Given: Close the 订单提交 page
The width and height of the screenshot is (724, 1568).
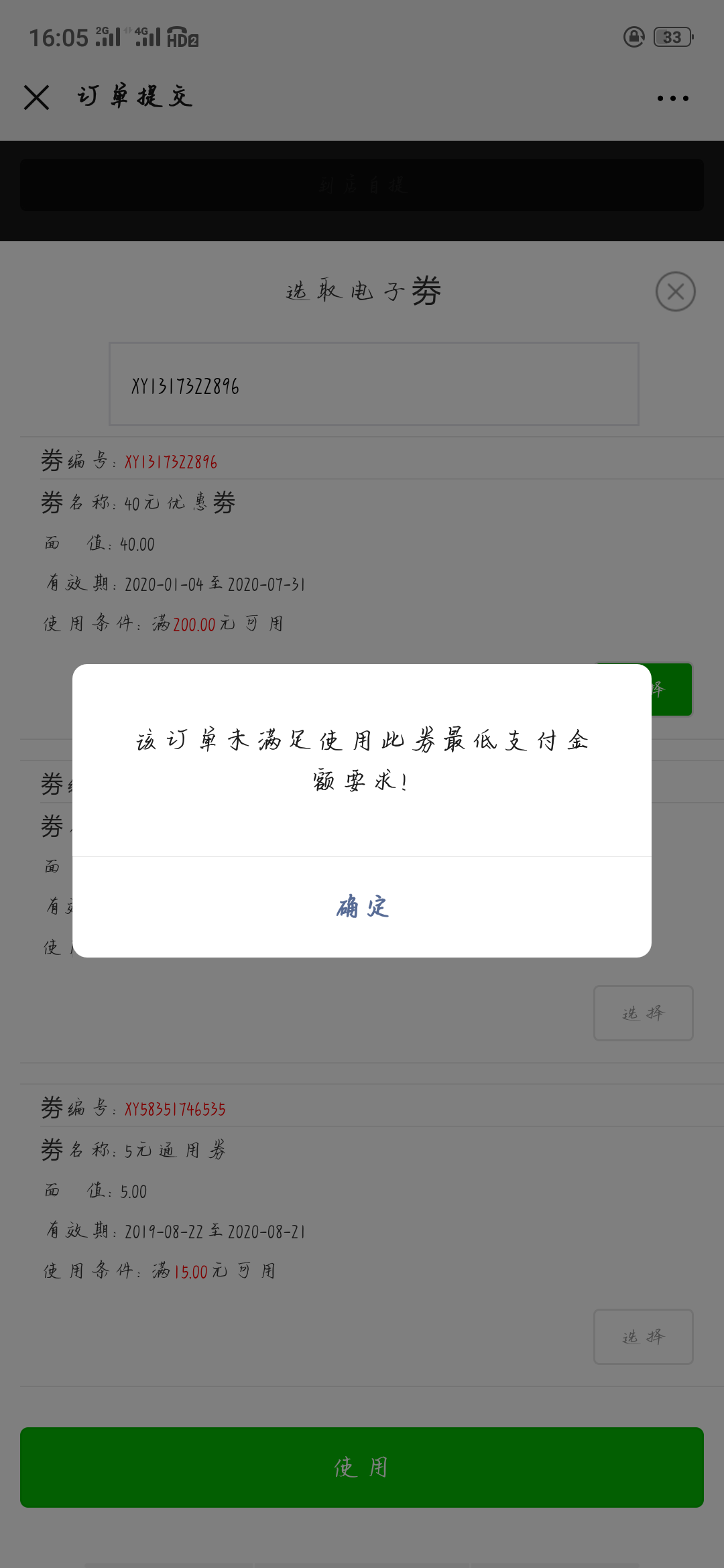Looking at the screenshot, I should 36,97.
